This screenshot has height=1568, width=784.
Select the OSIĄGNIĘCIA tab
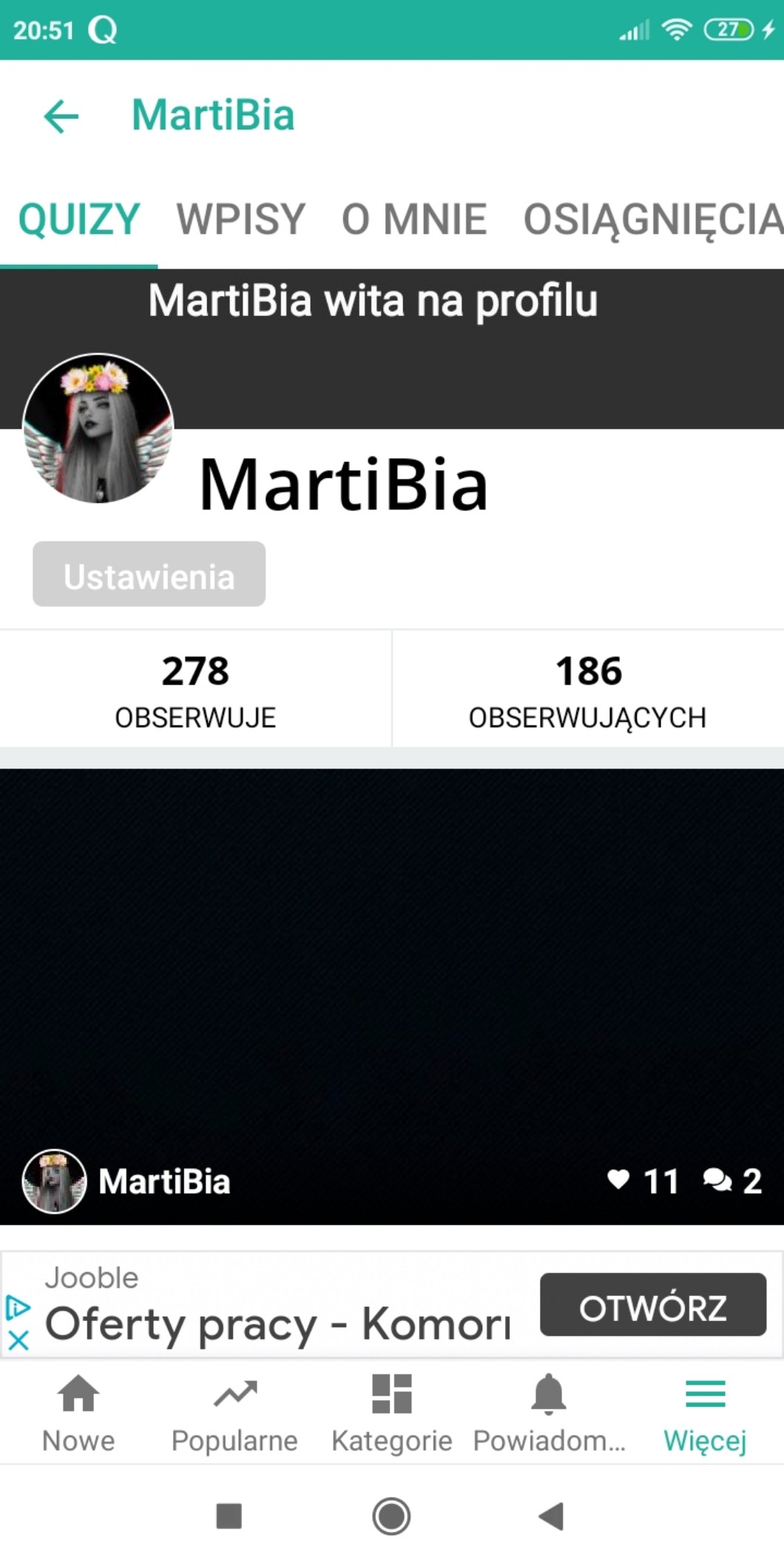click(651, 220)
